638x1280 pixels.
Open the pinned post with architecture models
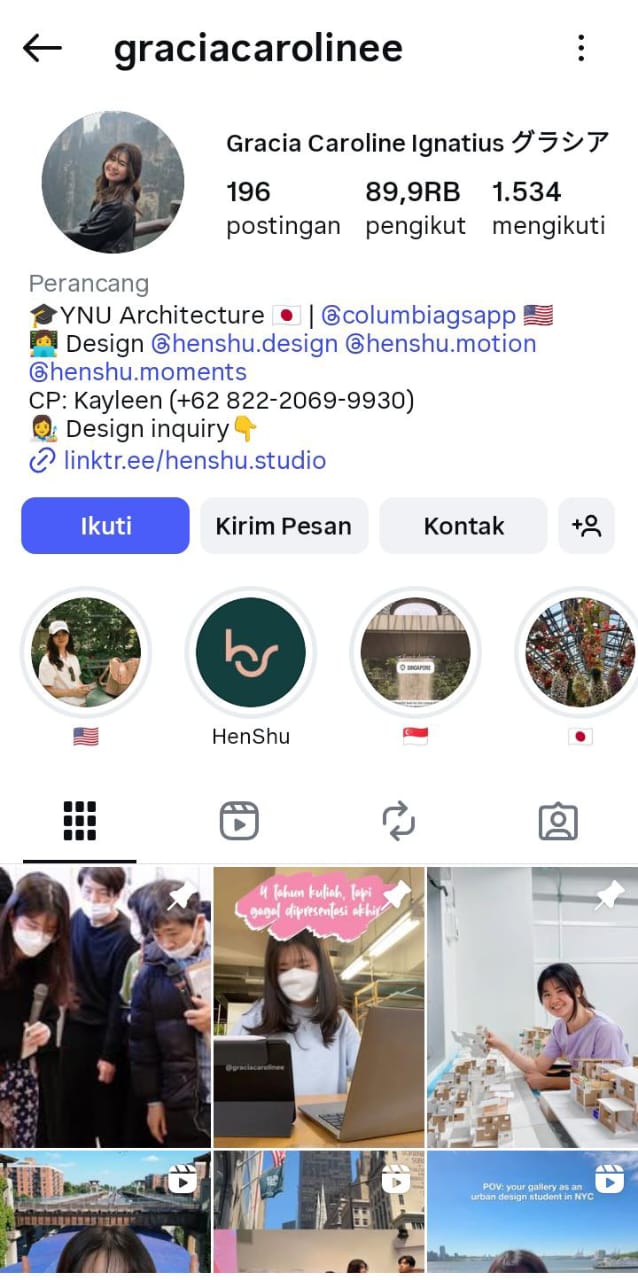532,1007
